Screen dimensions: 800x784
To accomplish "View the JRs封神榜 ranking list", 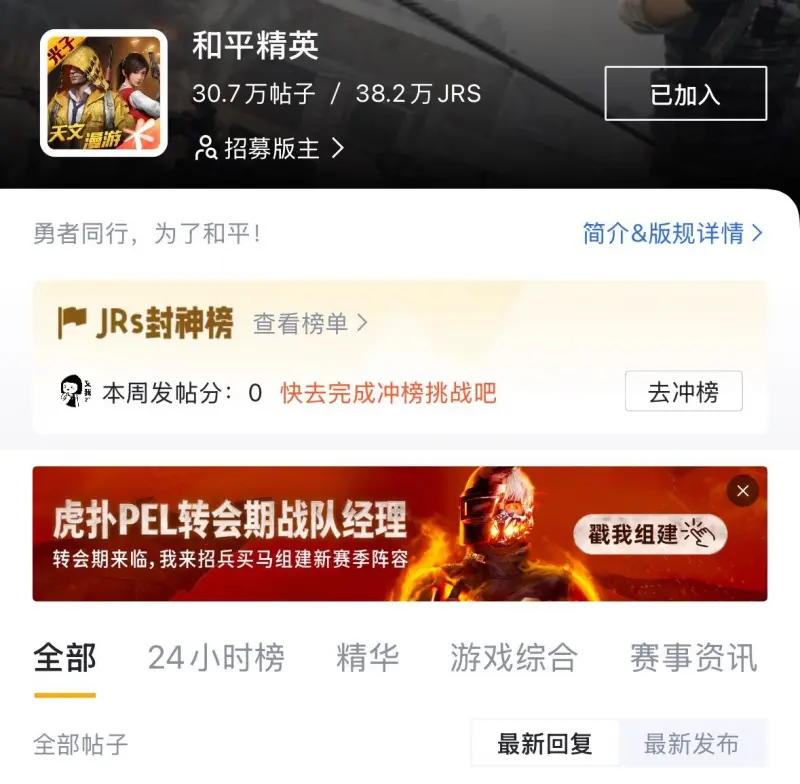I will tap(310, 323).
